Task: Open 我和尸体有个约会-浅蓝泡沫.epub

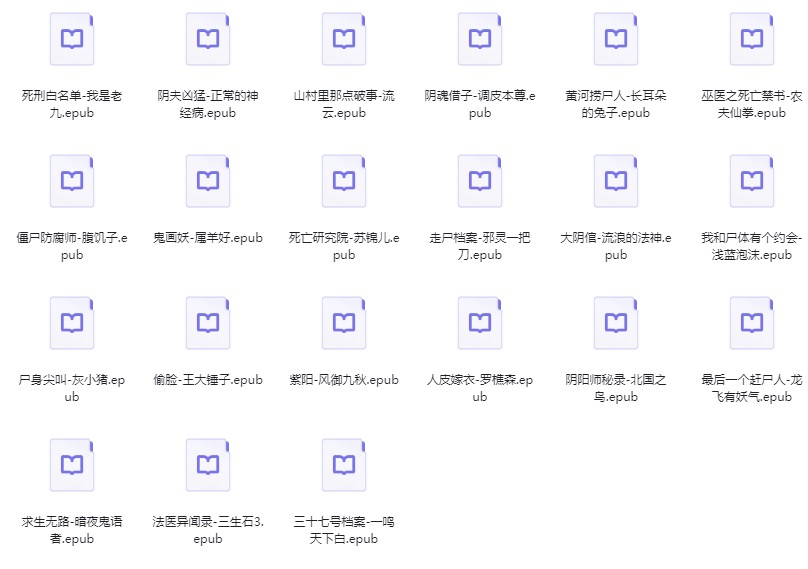Action: [x=752, y=181]
